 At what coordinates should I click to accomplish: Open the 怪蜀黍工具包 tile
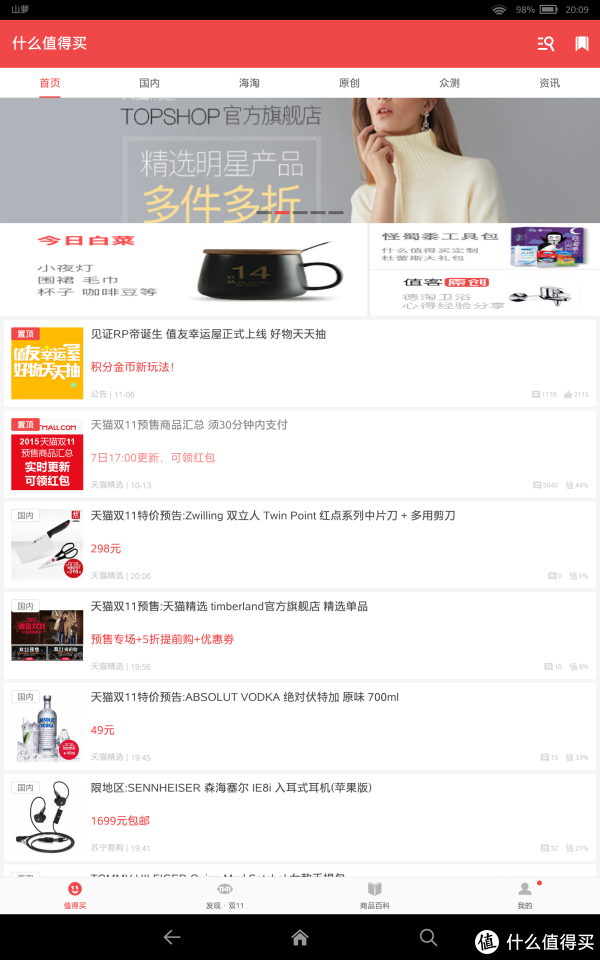tap(484, 246)
